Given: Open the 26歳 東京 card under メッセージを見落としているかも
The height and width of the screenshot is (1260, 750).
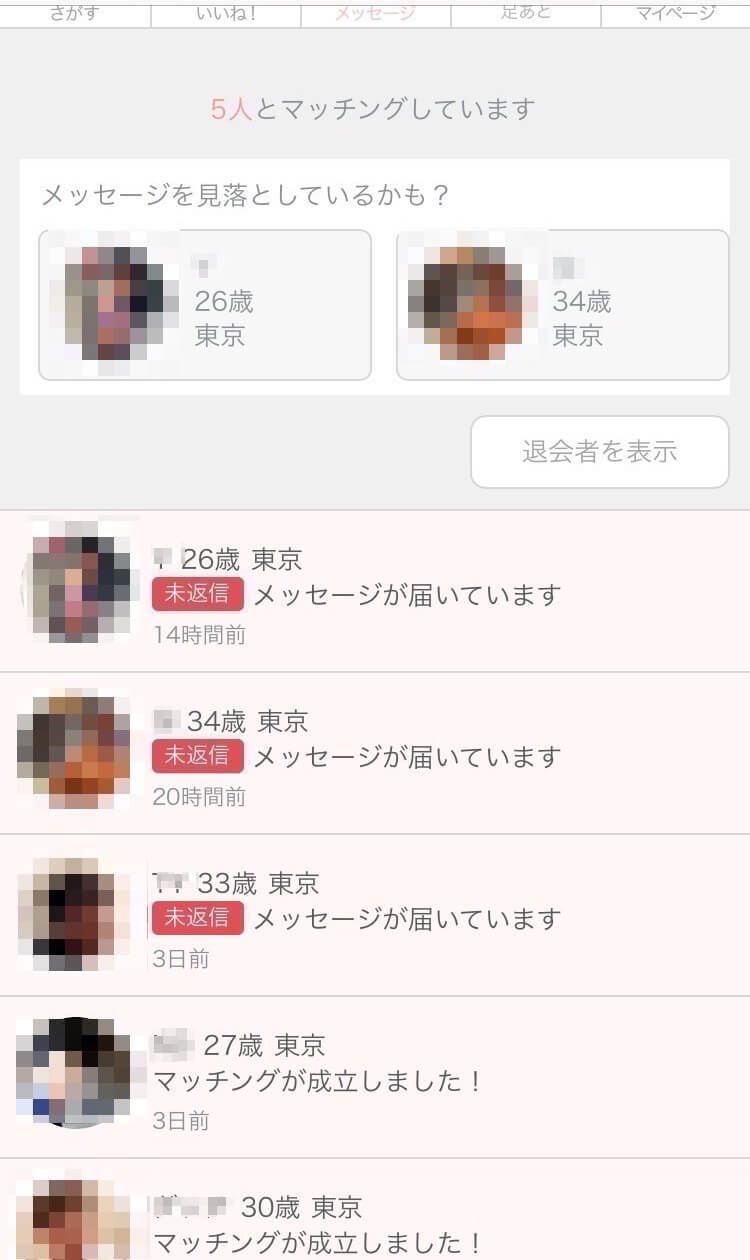Looking at the screenshot, I should coord(205,305).
